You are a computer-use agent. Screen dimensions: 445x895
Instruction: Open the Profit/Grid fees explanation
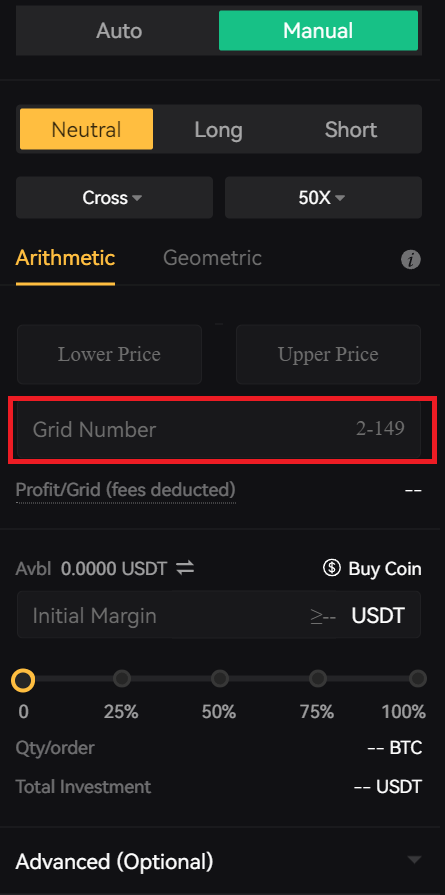(x=126, y=490)
